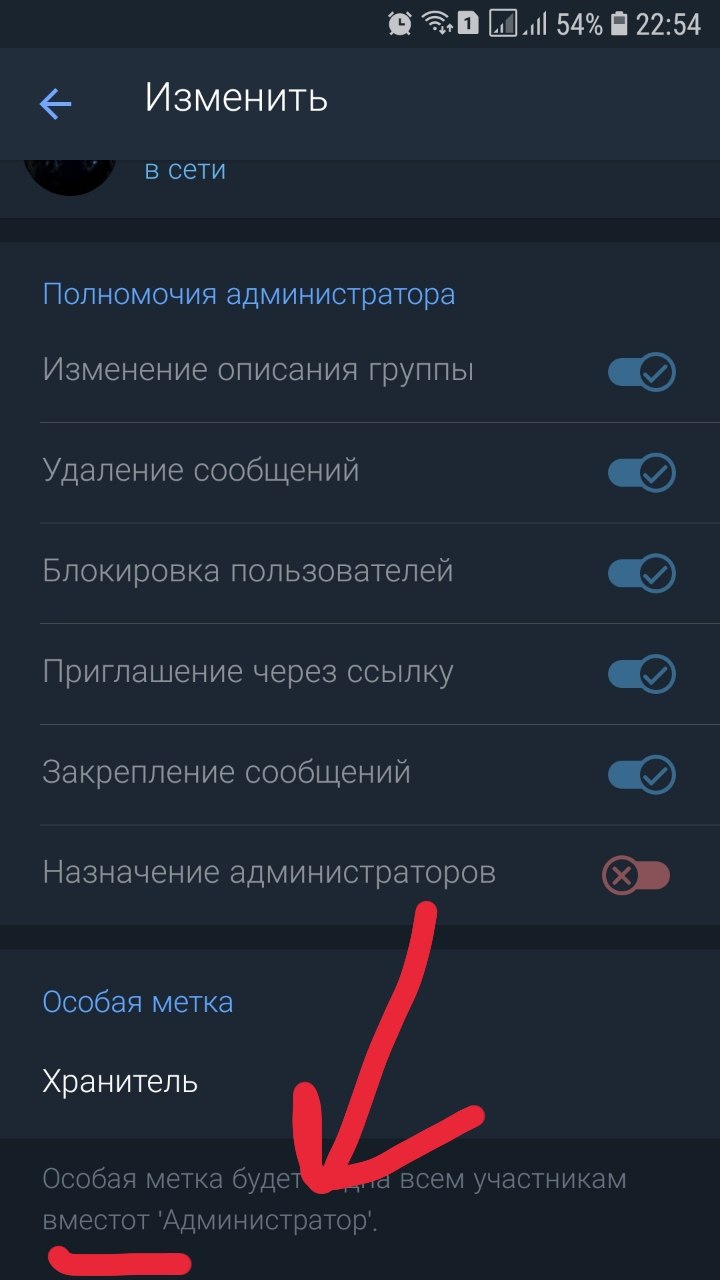The width and height of the screenshot is (720, 1280).
Task: Go back from the Изменить screen
Action: (x=55, y=103)
